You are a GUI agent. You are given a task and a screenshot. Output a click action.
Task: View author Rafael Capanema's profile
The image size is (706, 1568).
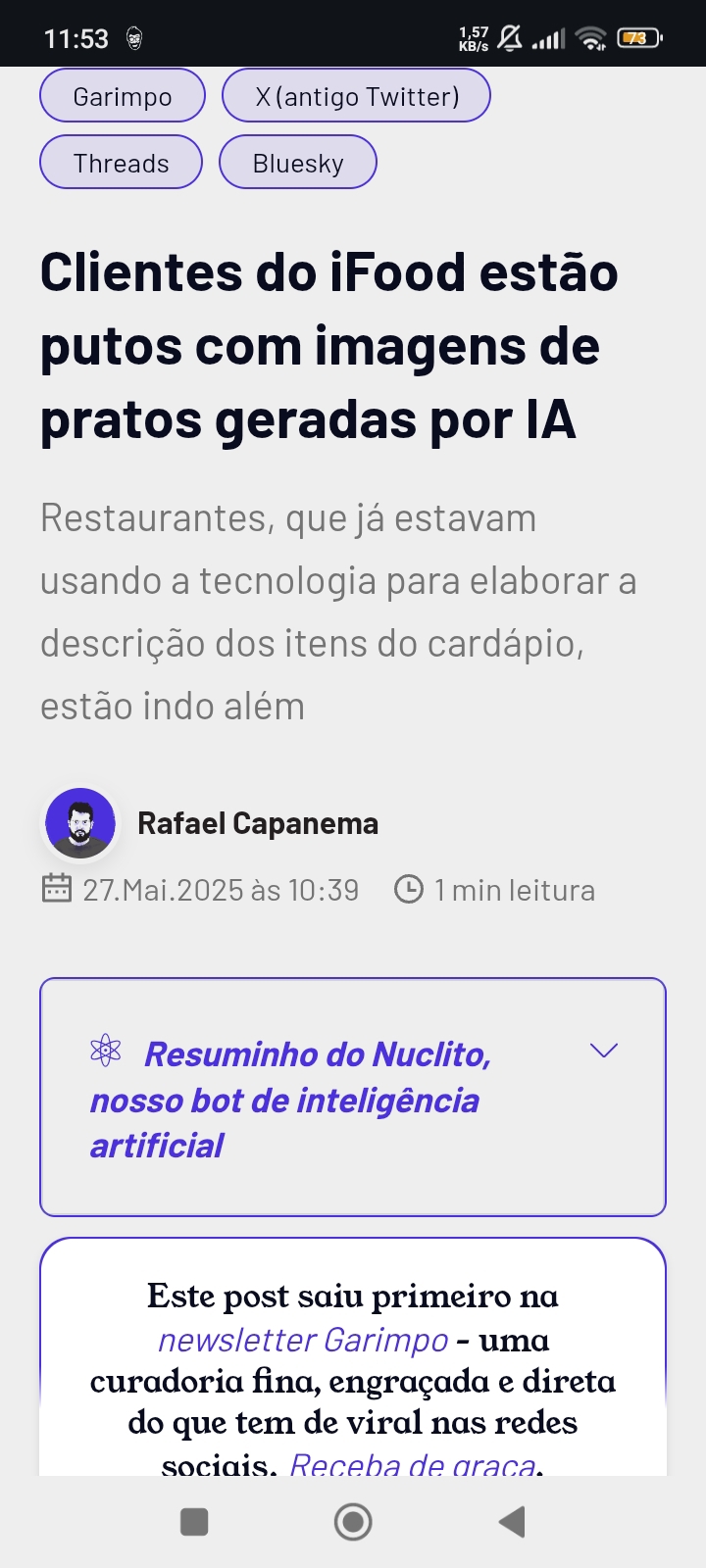click(257, 823)
